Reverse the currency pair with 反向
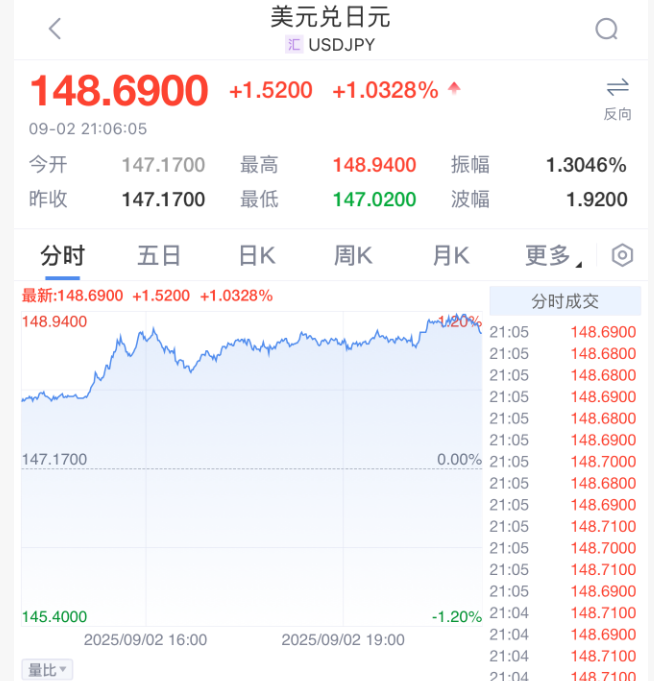Image resolution: width=654 pixels, height=681 pixels. (x=617, y=97)
